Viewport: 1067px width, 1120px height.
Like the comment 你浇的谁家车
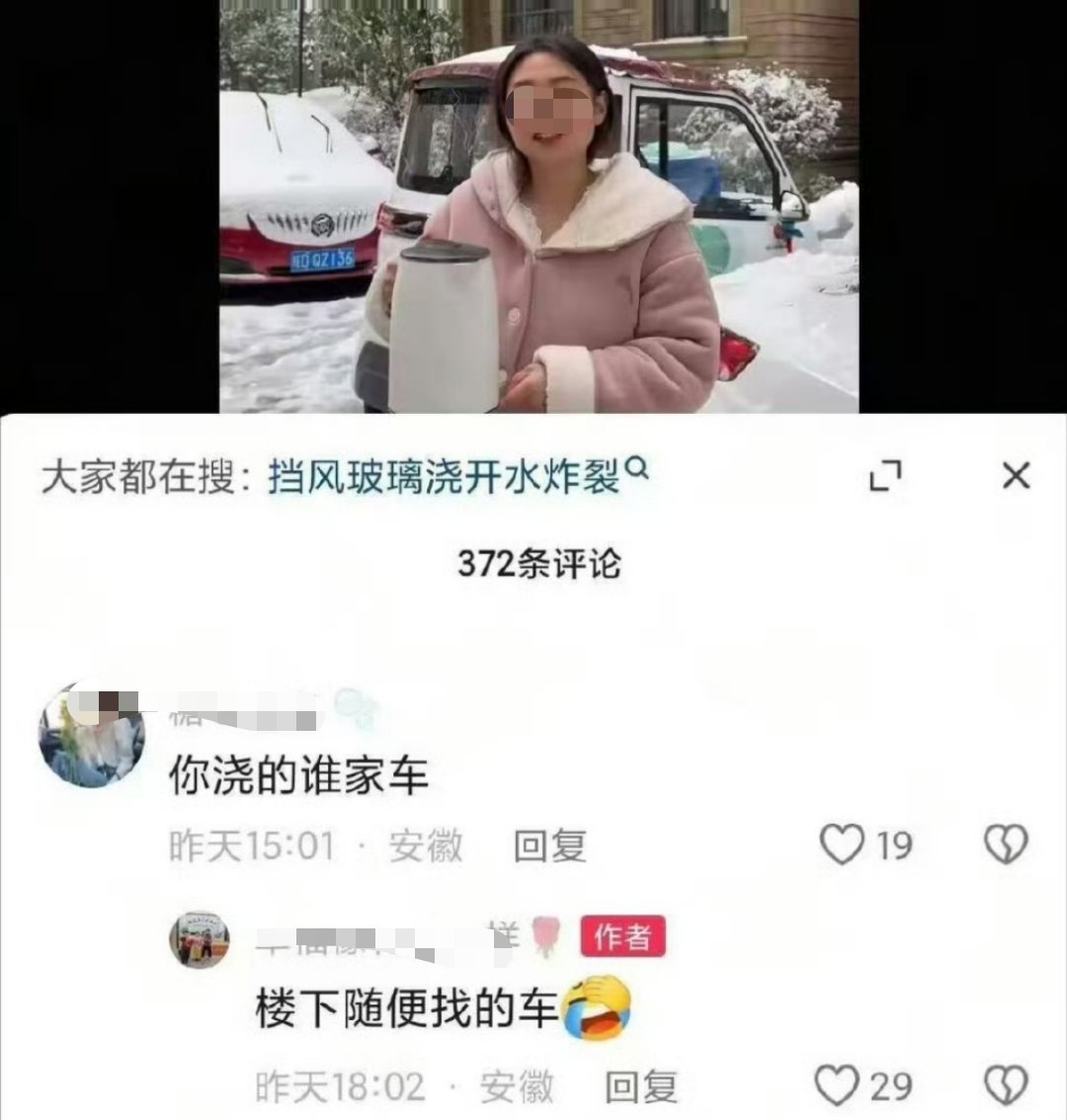click(843, 844)
